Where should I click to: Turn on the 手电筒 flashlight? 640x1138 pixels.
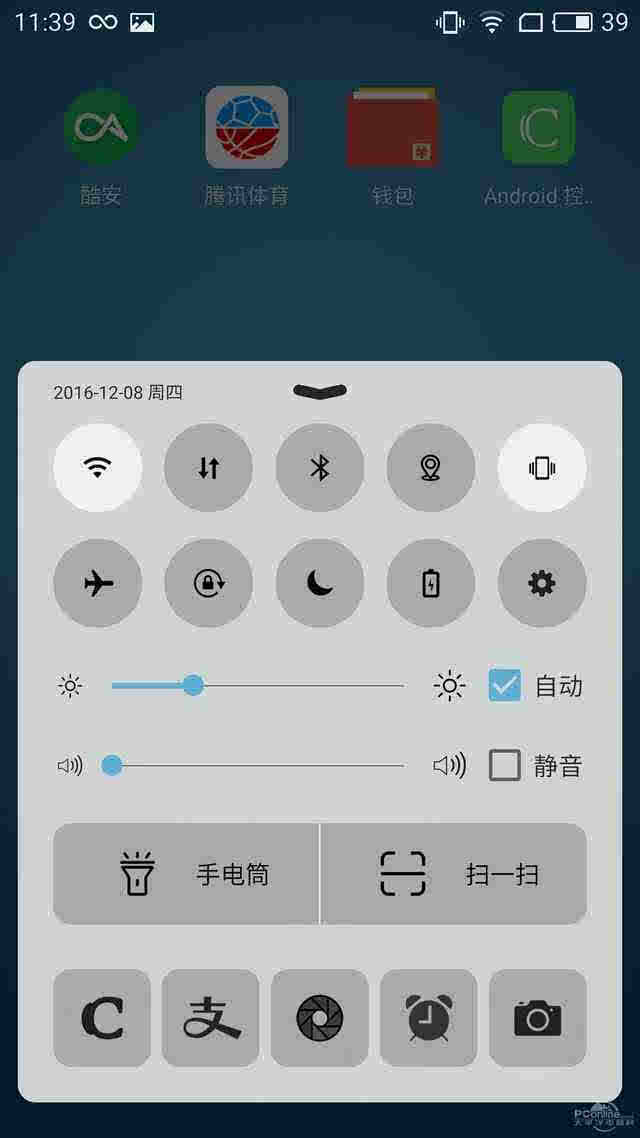(x=186, y=874)
